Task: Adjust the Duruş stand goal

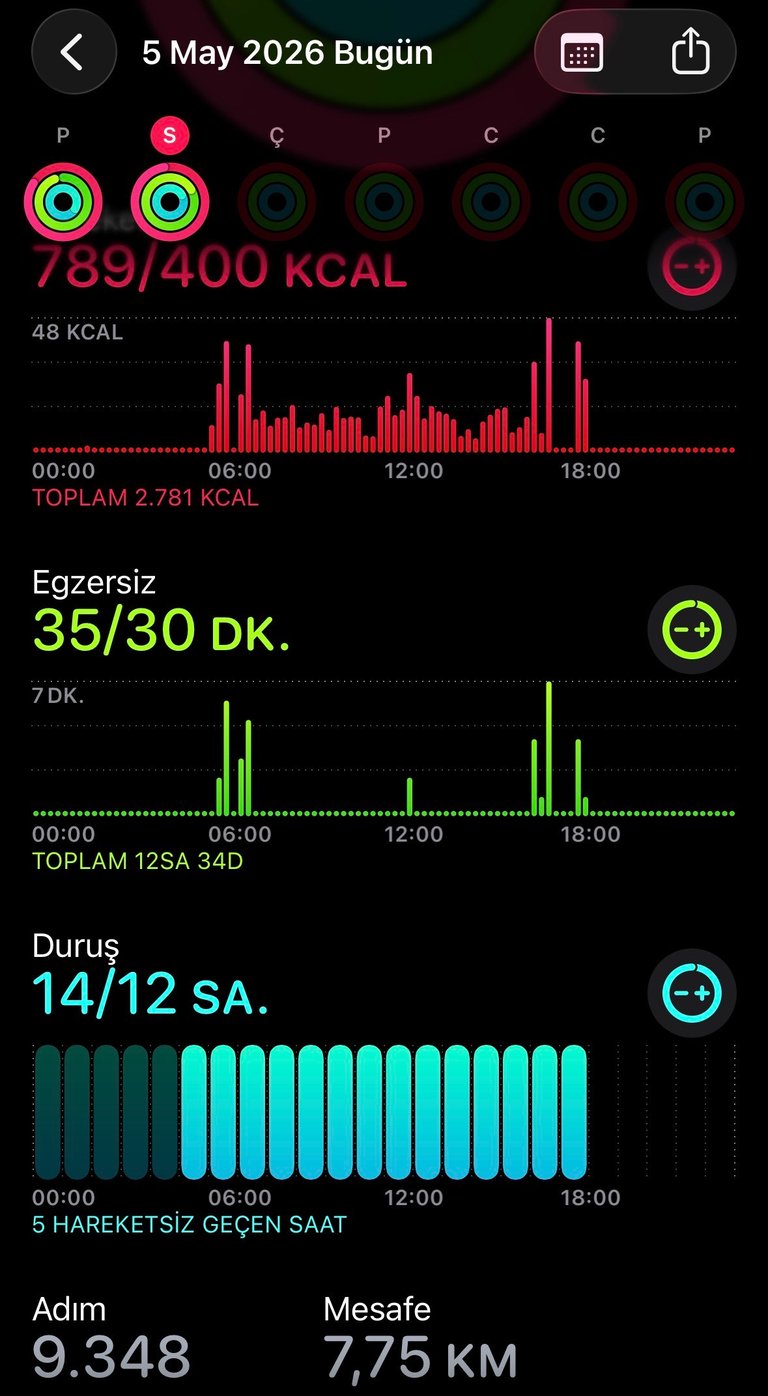Action: coord(692,993)
